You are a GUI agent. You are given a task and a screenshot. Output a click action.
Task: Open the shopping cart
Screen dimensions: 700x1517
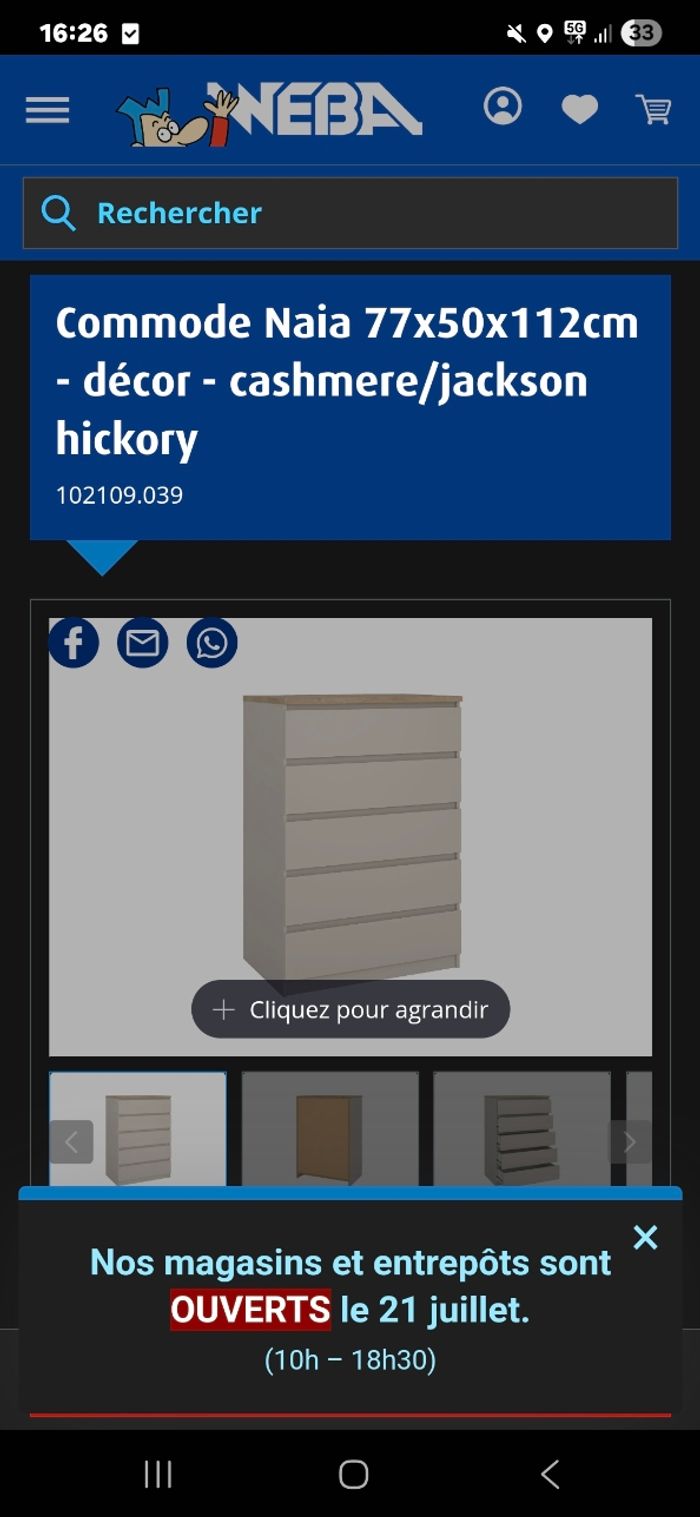click(x=653, y=108)
